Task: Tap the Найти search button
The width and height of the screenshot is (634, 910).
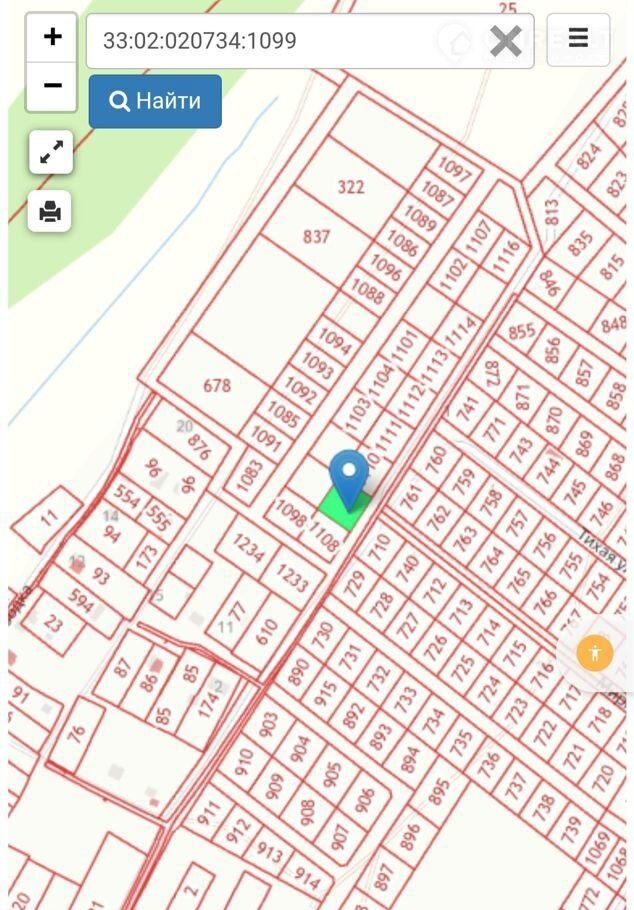Action: click(x=155, y=101)
